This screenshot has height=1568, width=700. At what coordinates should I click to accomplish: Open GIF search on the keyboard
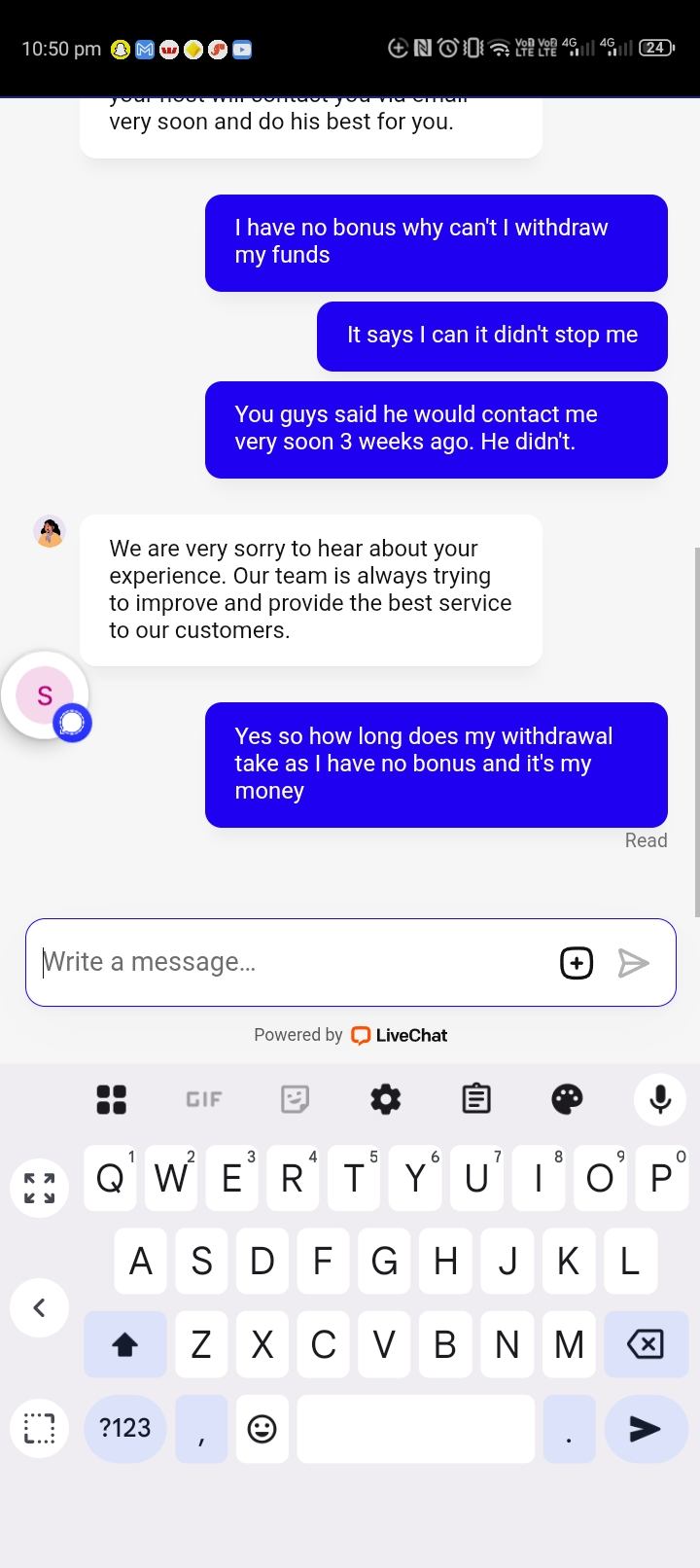pyautogui.click(x=204, y=1099)
